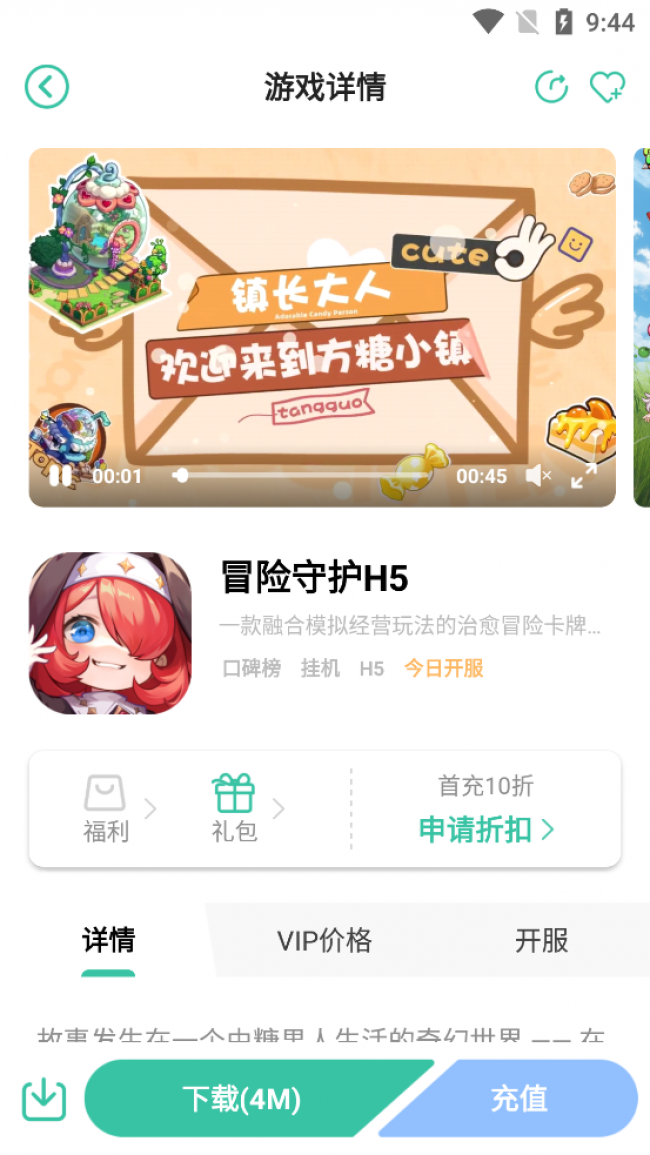Pause the promo video
The image size is (650, 1155).
point(60,477)
